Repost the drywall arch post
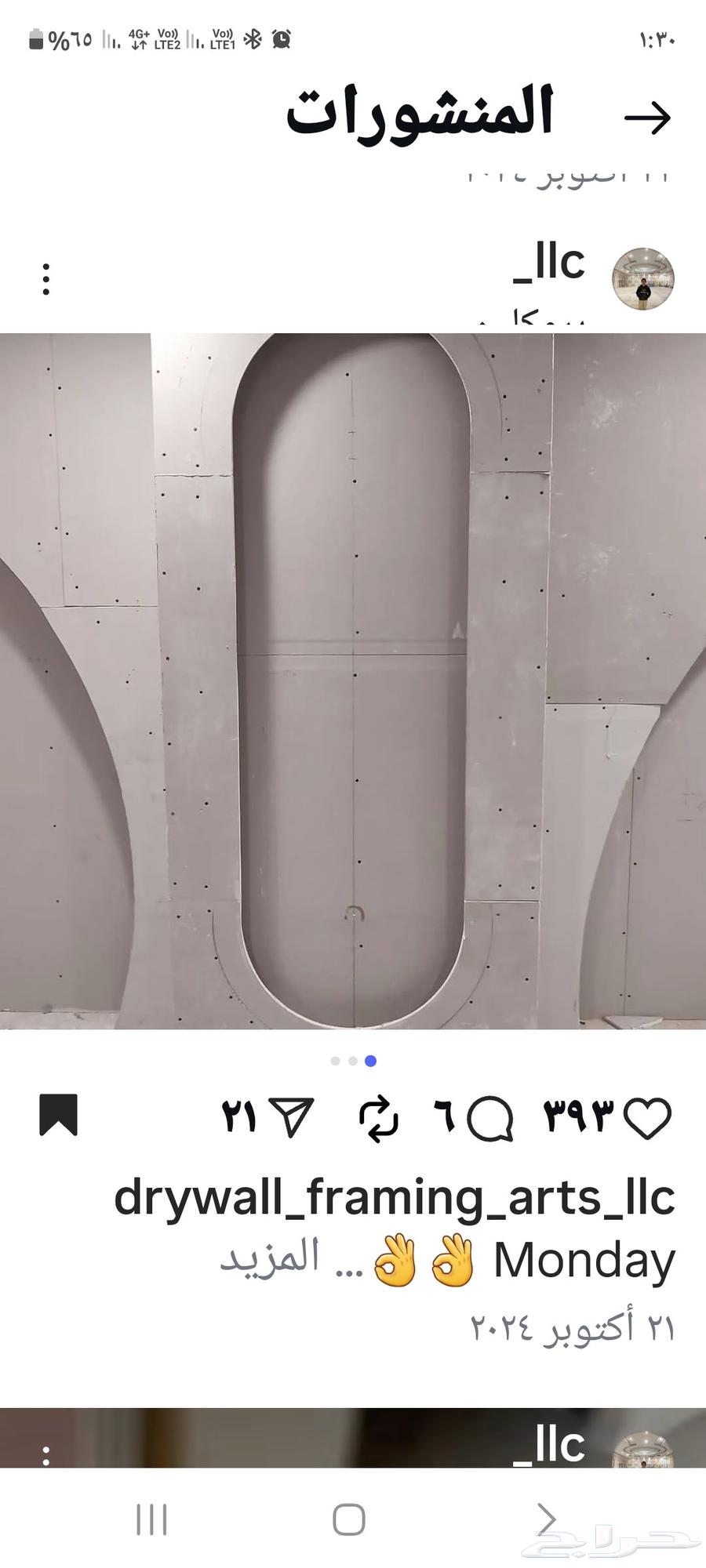This screenshot has width=706, height=1568. [x=378, y=1118]
